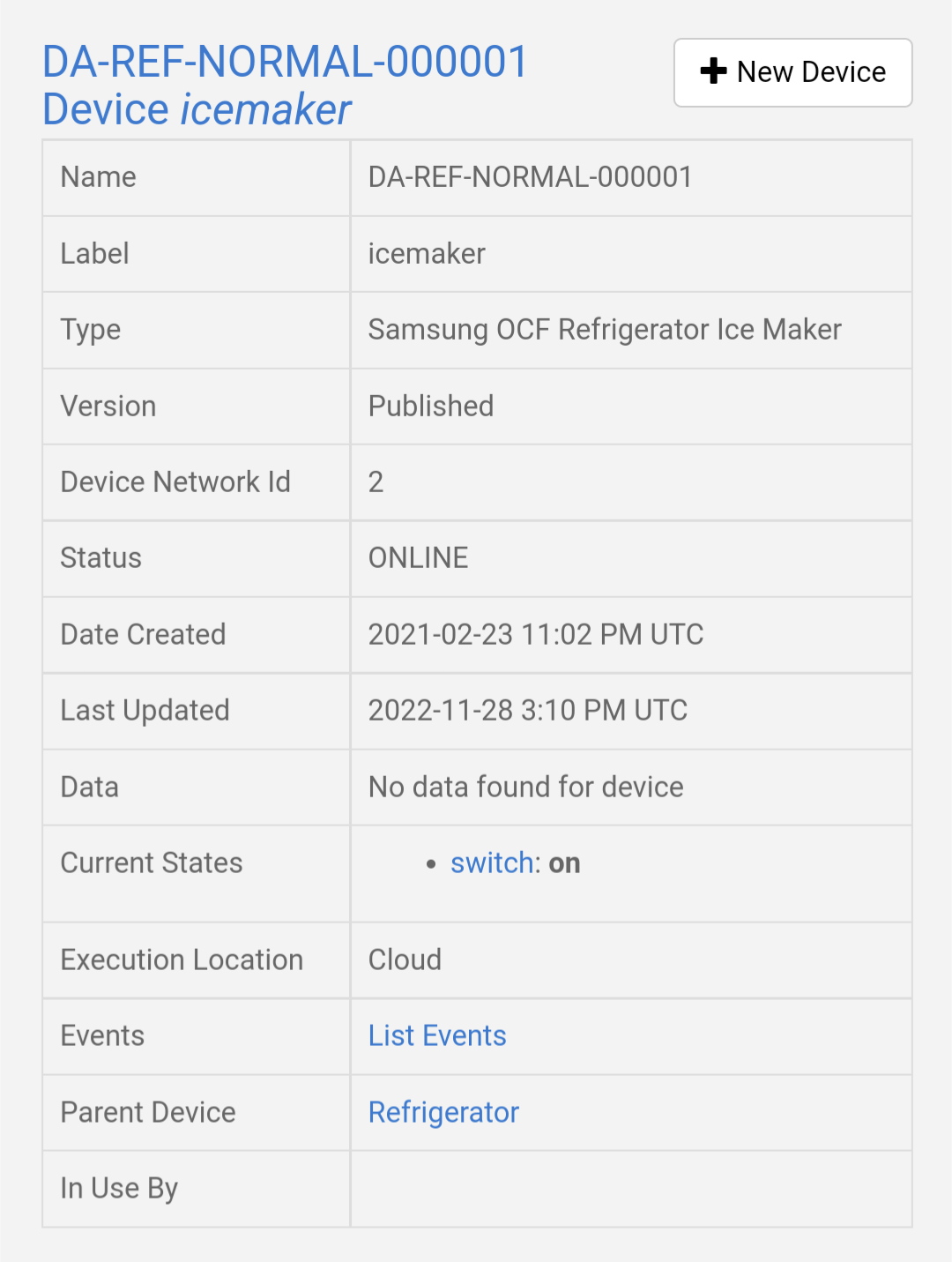This screenshot has width=952, height=1262.
Task: Click the empty In Use By field
Action: (x=630, y=1188)
